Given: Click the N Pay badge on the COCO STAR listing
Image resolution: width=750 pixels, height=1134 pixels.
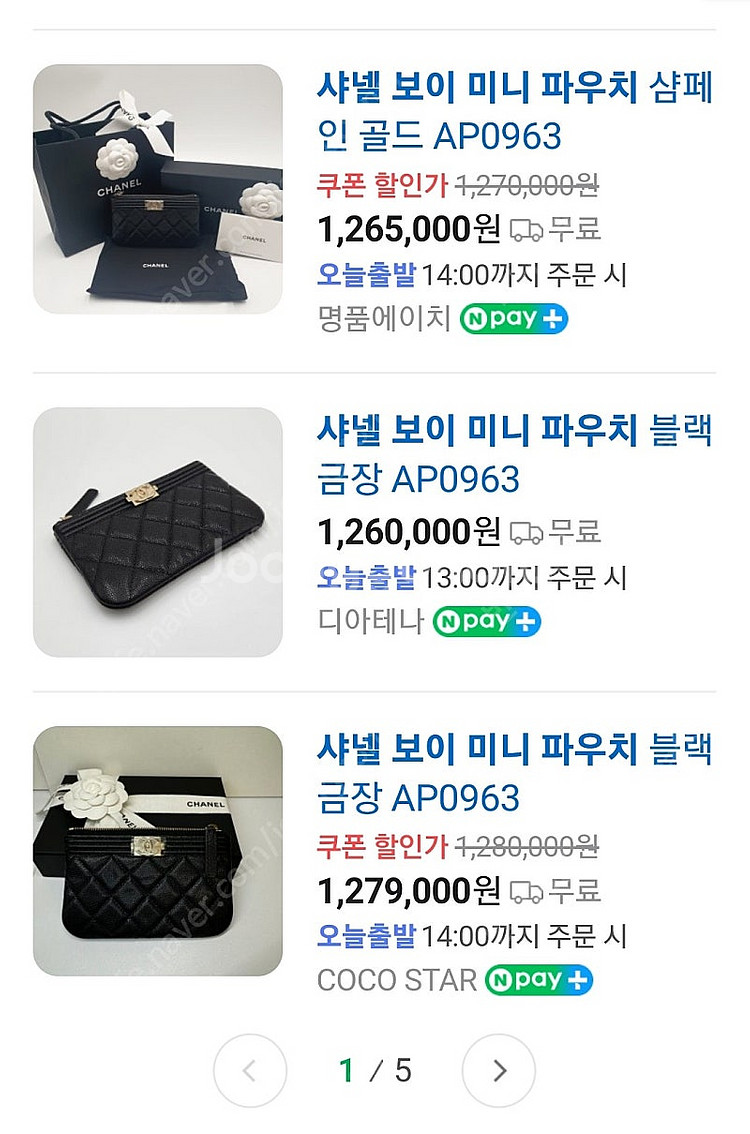Looking at the screenshot, I should click(x=536, y=980).
